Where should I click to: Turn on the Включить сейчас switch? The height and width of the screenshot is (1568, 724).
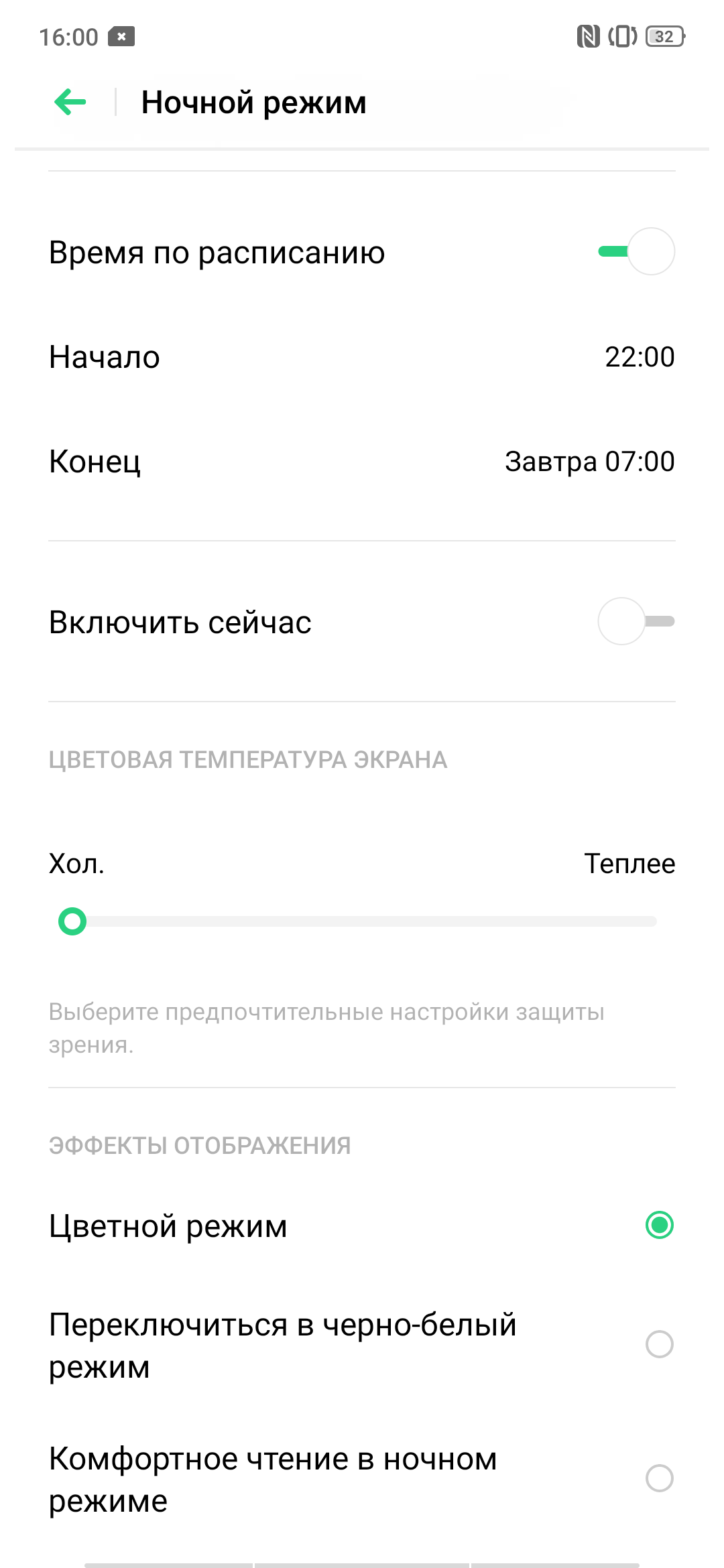tap(636, 621)
